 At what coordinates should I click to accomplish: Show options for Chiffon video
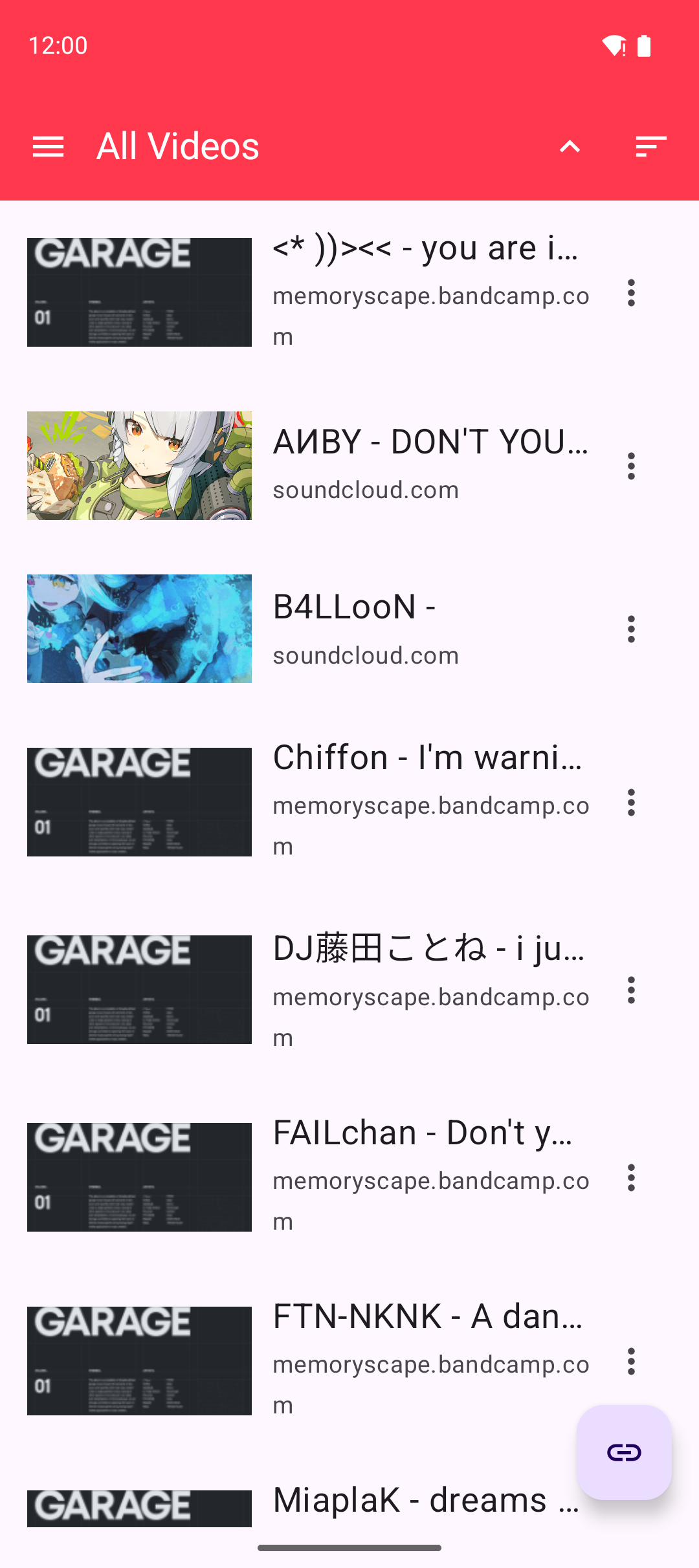[631, 803]
